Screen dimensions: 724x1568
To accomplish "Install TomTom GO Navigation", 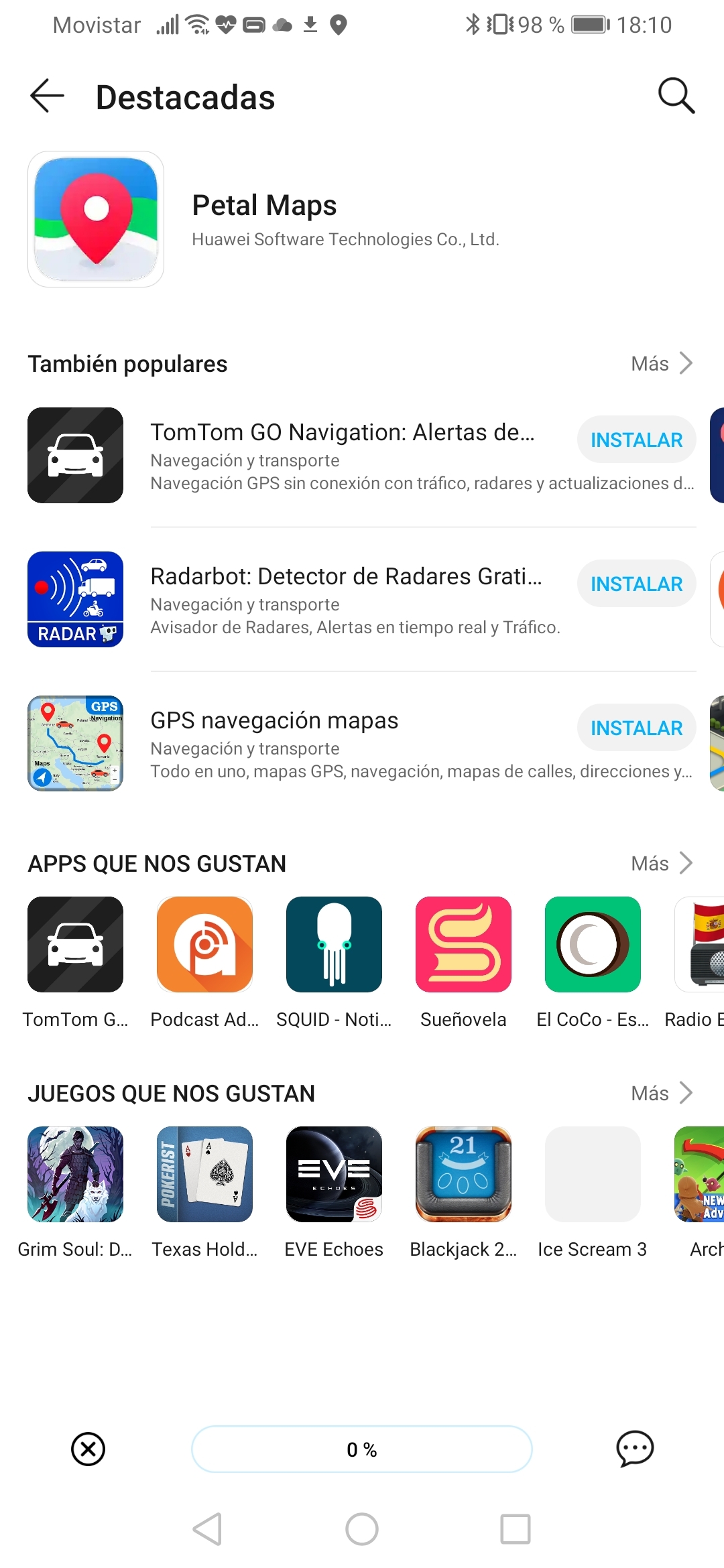I will [636, 440].
